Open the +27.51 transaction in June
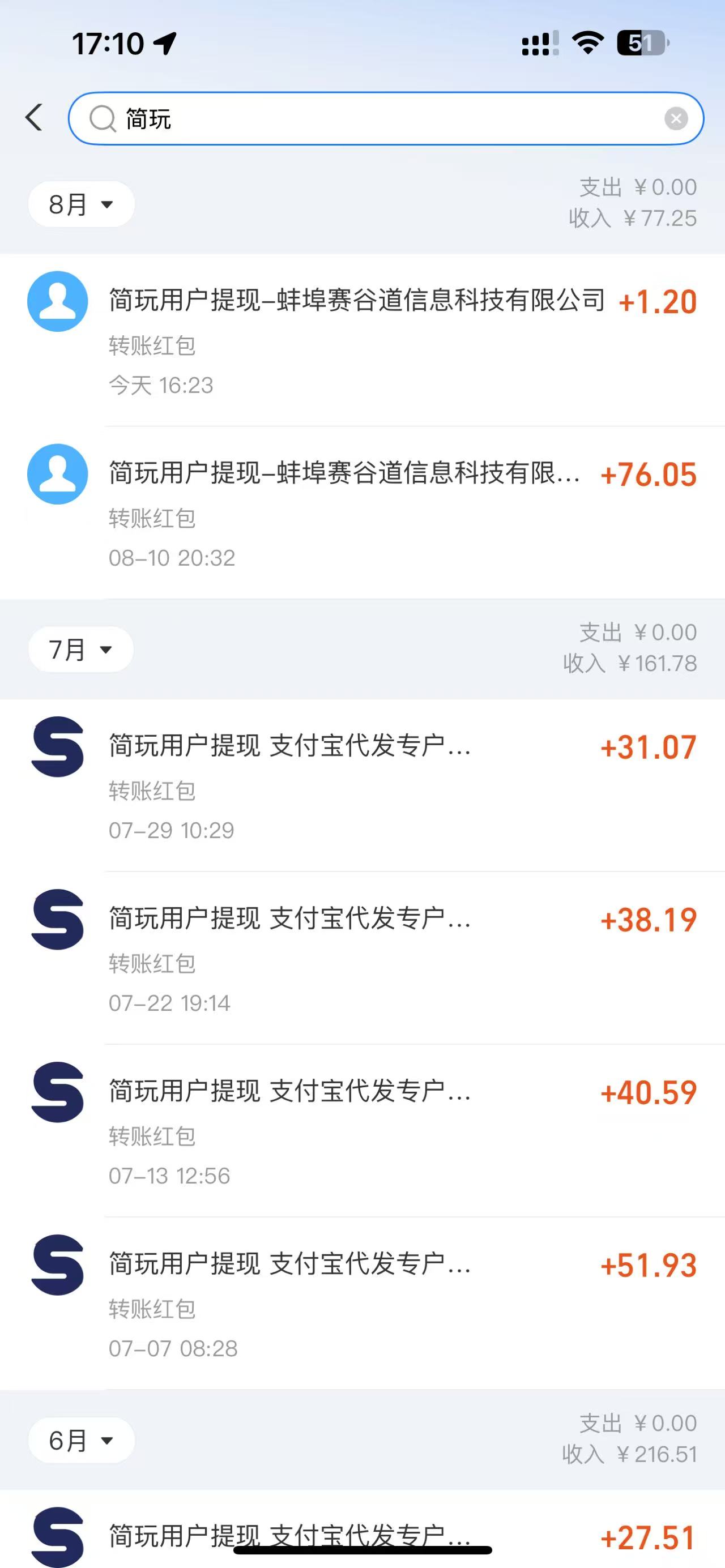Viewport: 725px width, 1568px height. pyautogui.click(x=361, y=1534)
